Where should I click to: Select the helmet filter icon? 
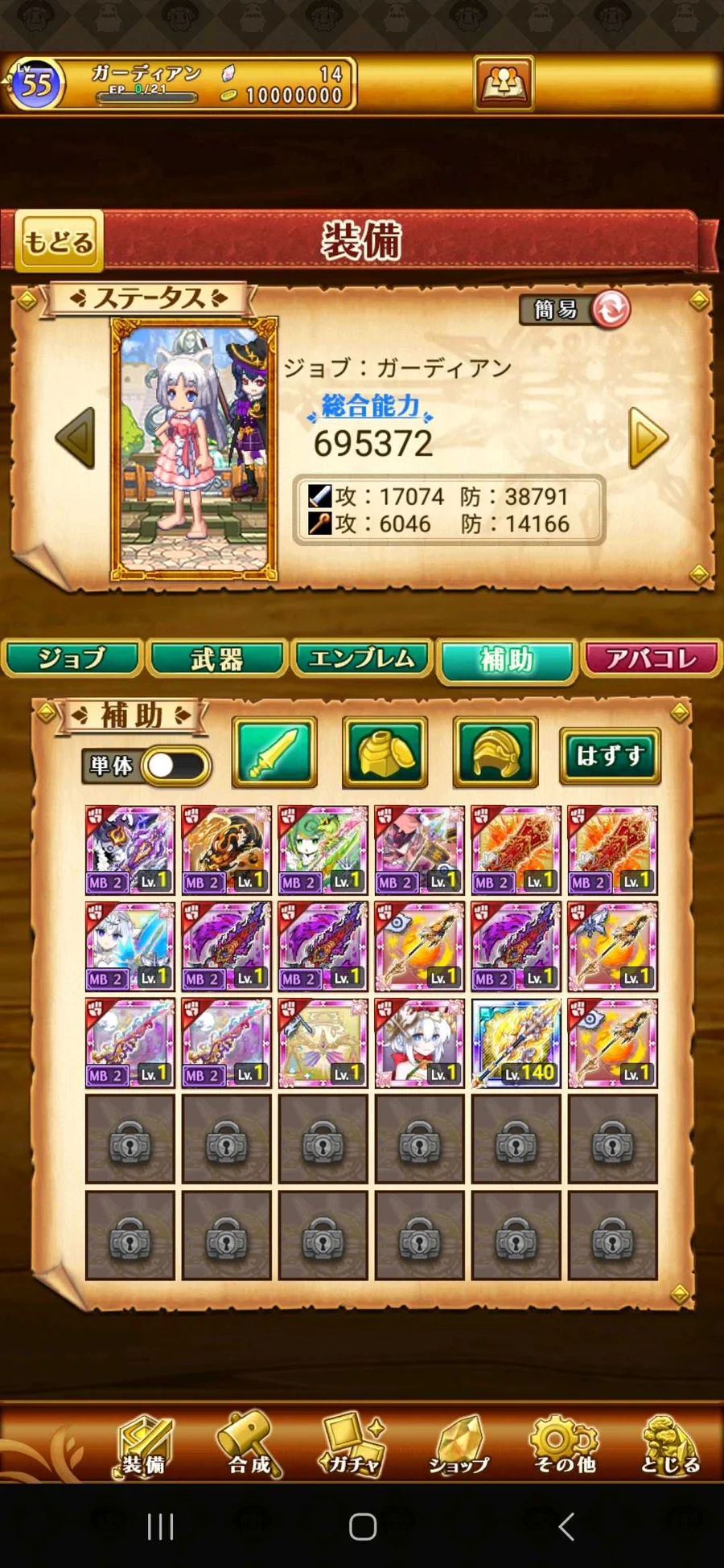click(x=495, y=753)
